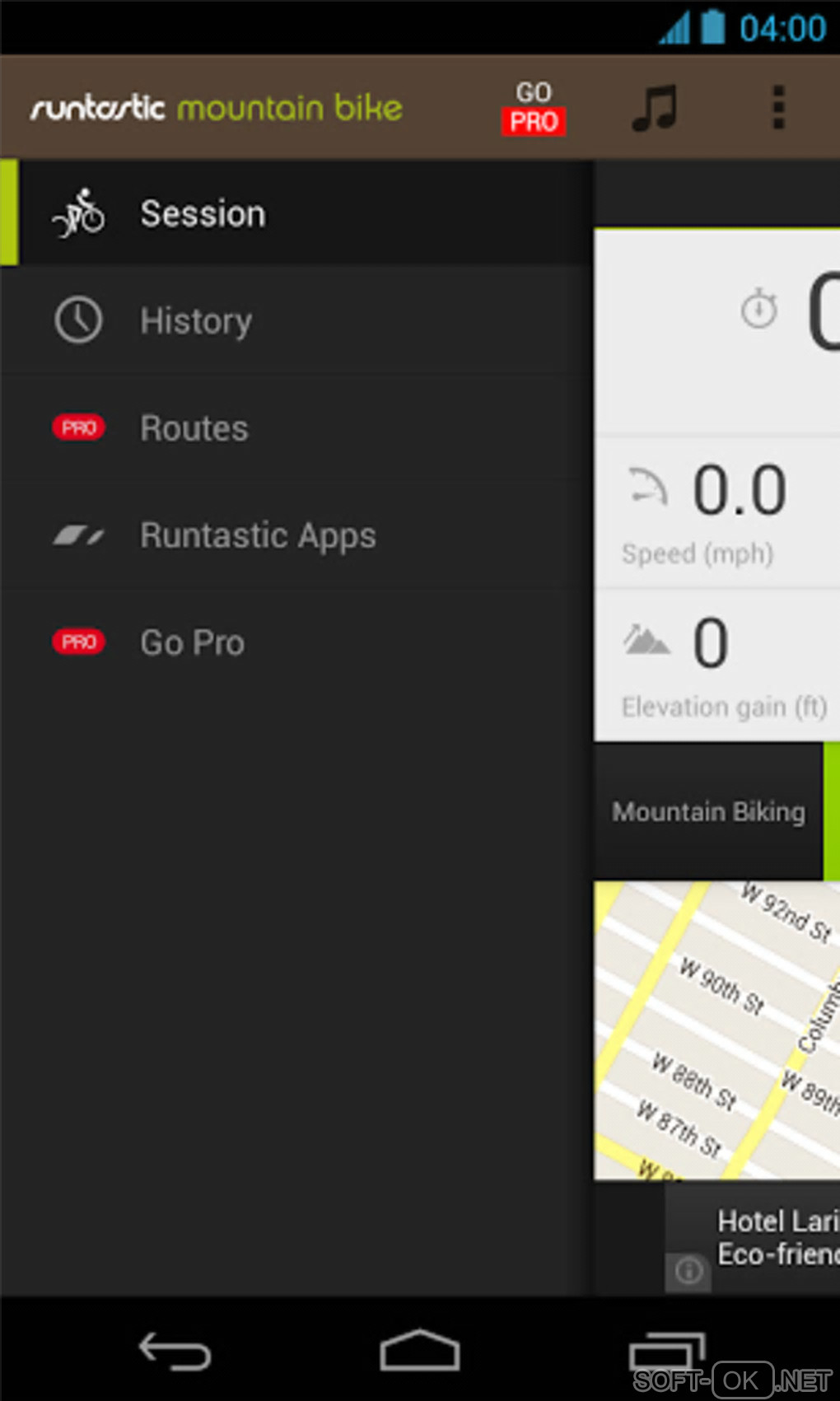This screenshot has width=840, height=1401.
Task: Change the Mountain Biking activity type
Action: coord(709,812)
